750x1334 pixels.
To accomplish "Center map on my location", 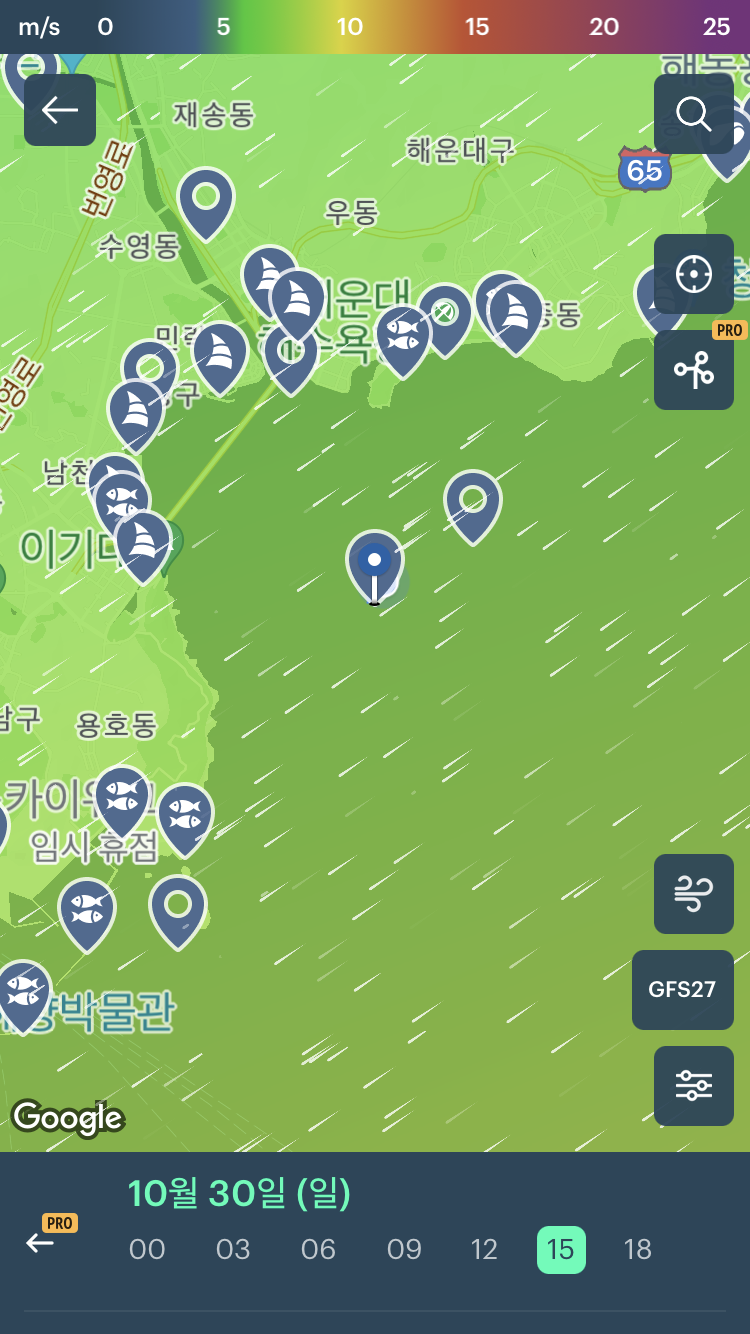I will click(x=693, y=274).
